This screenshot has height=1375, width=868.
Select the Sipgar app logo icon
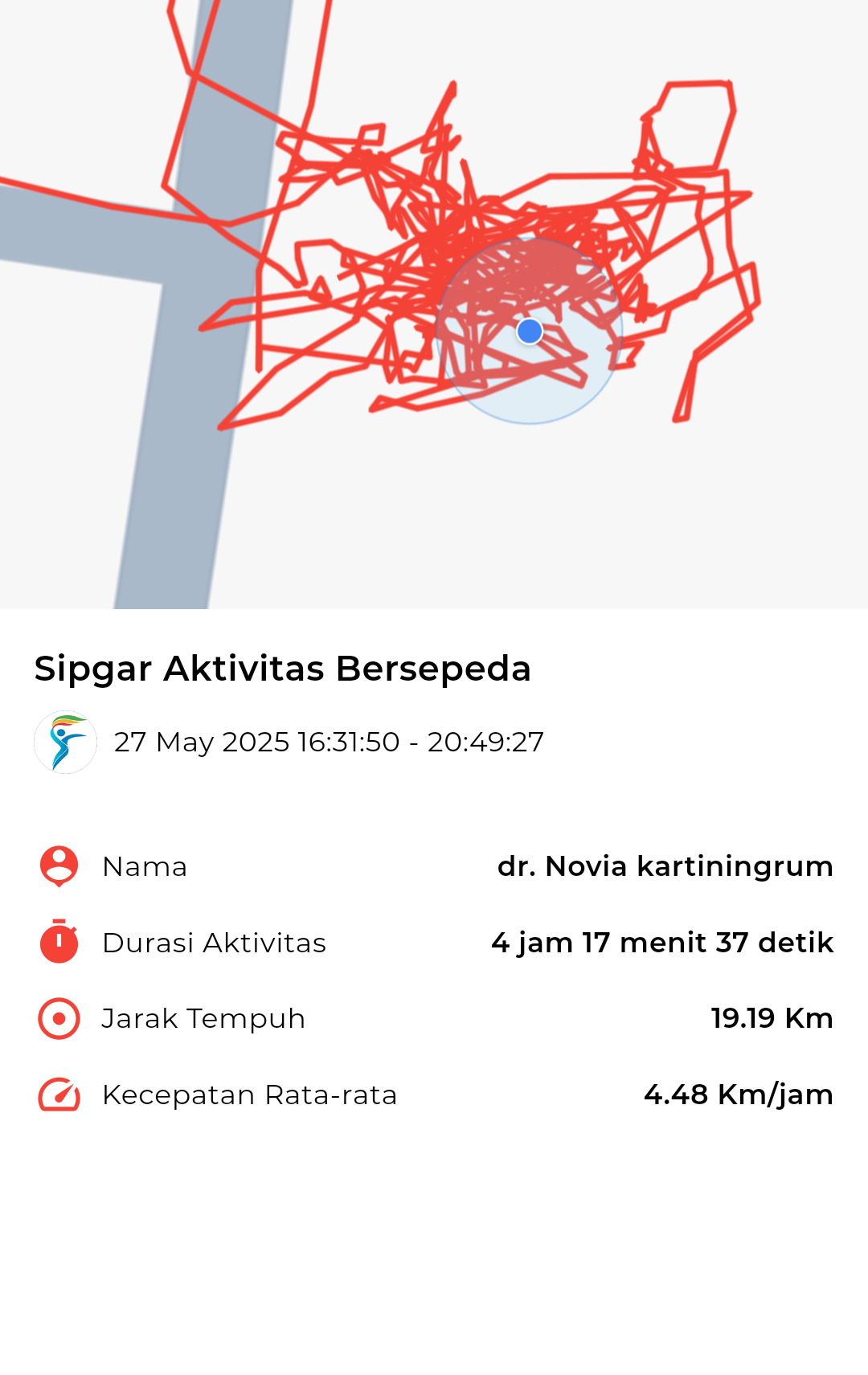coord(65,742)
